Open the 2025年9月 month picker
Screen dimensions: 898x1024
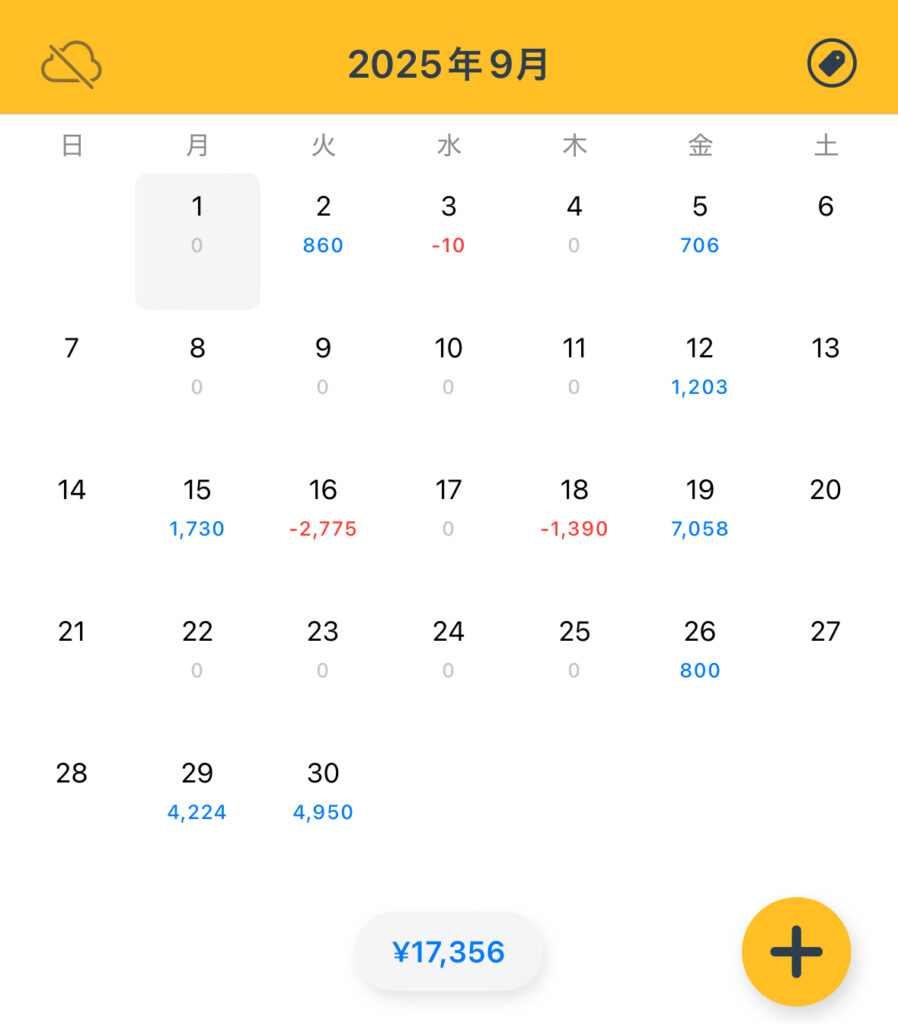tap(449, 65)
